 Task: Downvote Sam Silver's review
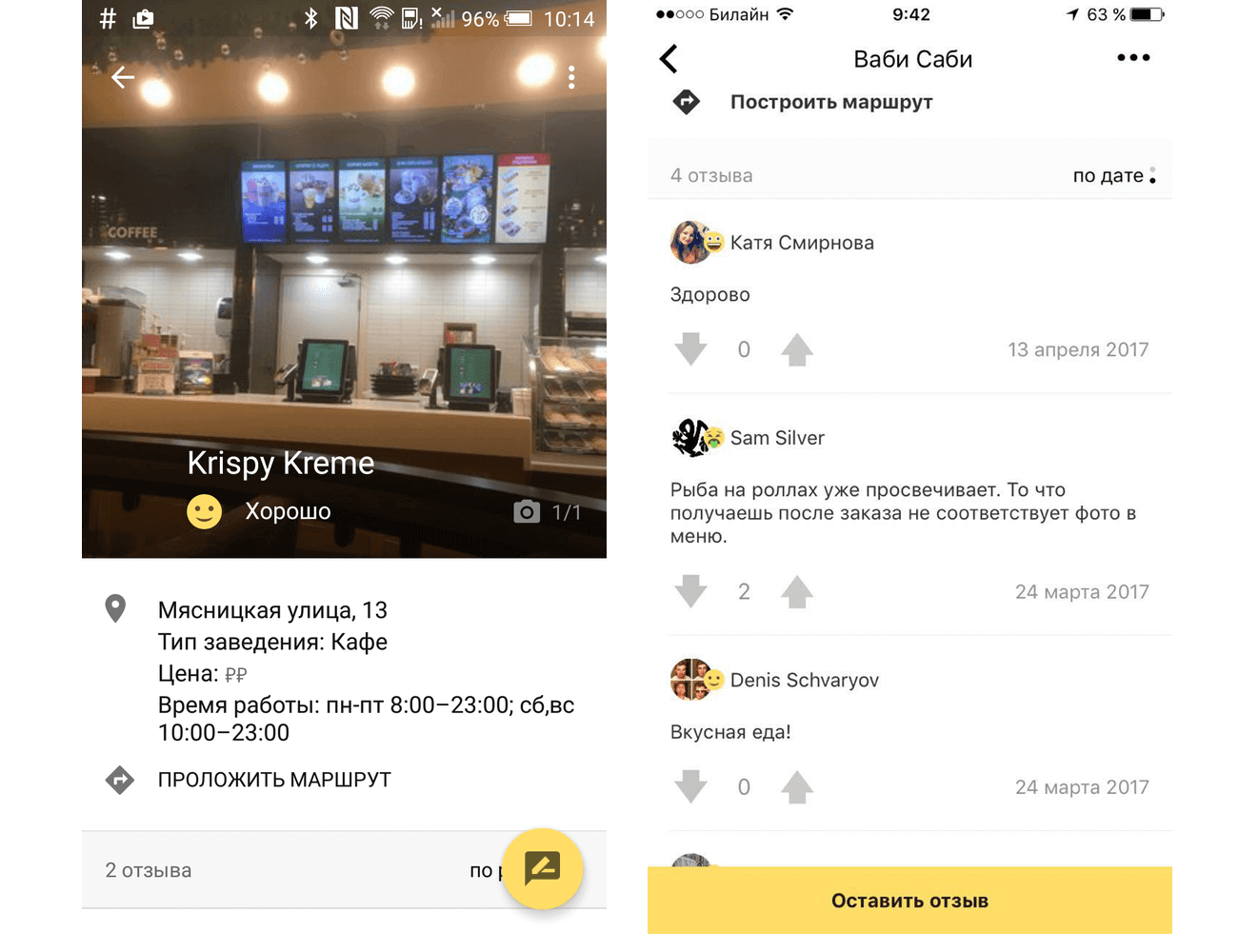[x=691, y=591]
